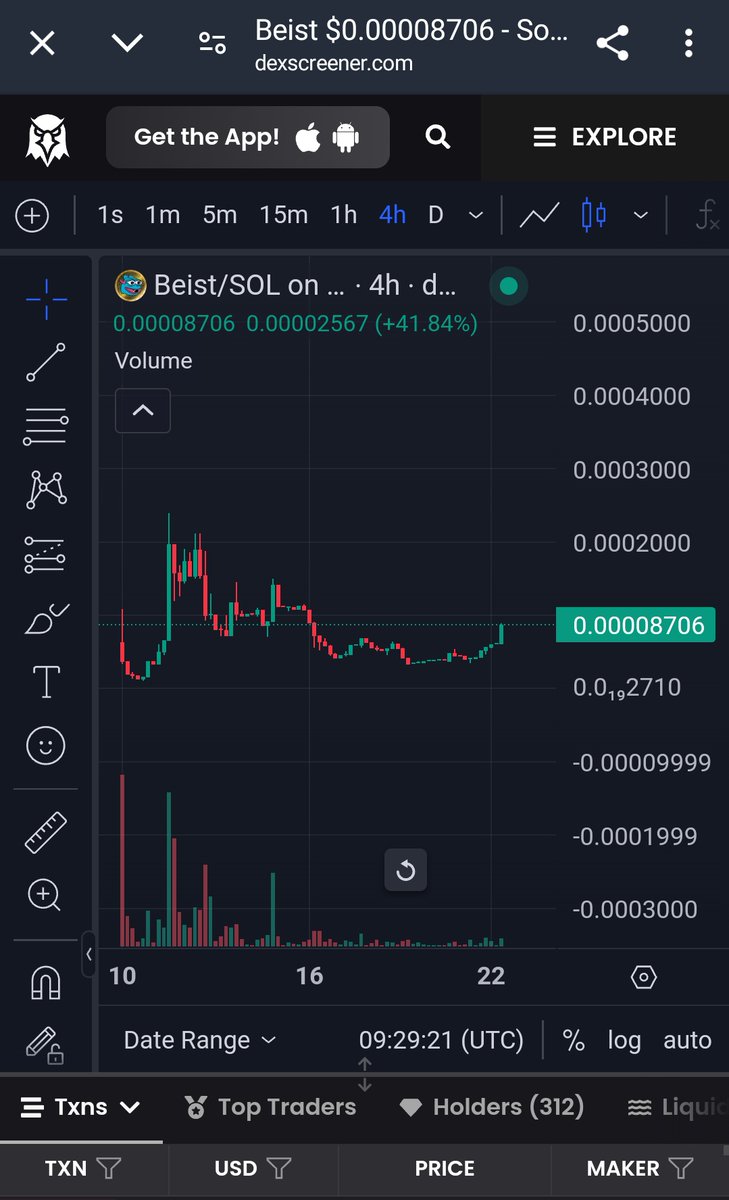Reset the chart view
Image resolution: width=729 pixels, height=1200 pixels.
tap(406, 871)
